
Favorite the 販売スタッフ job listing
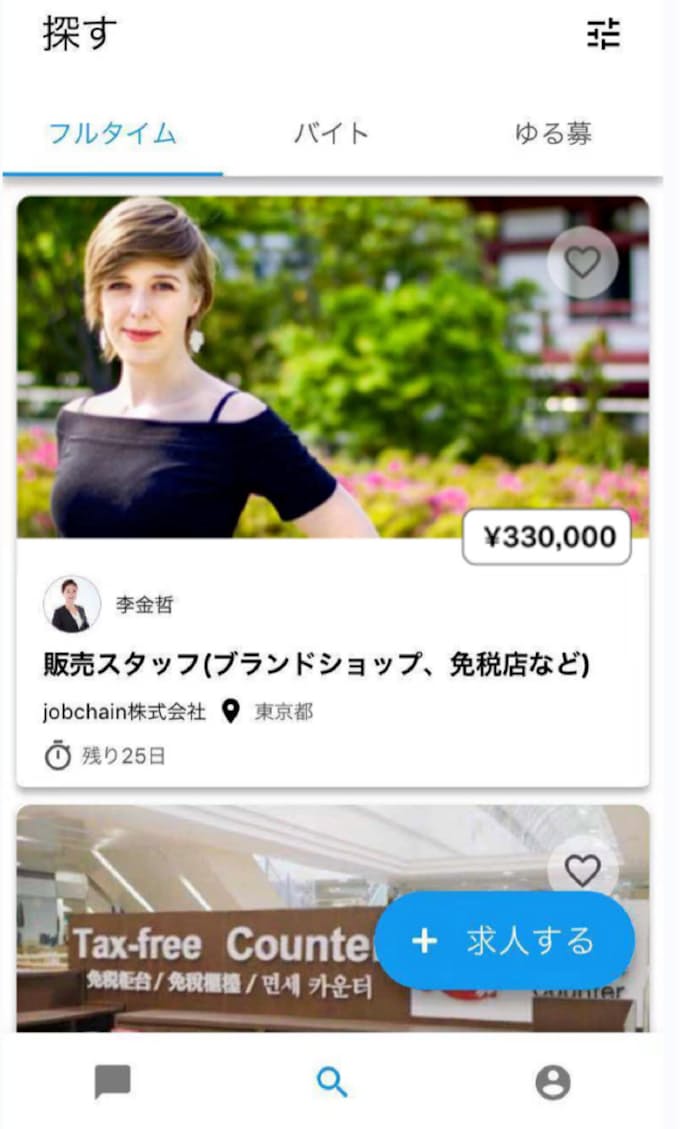pos(582,262)
